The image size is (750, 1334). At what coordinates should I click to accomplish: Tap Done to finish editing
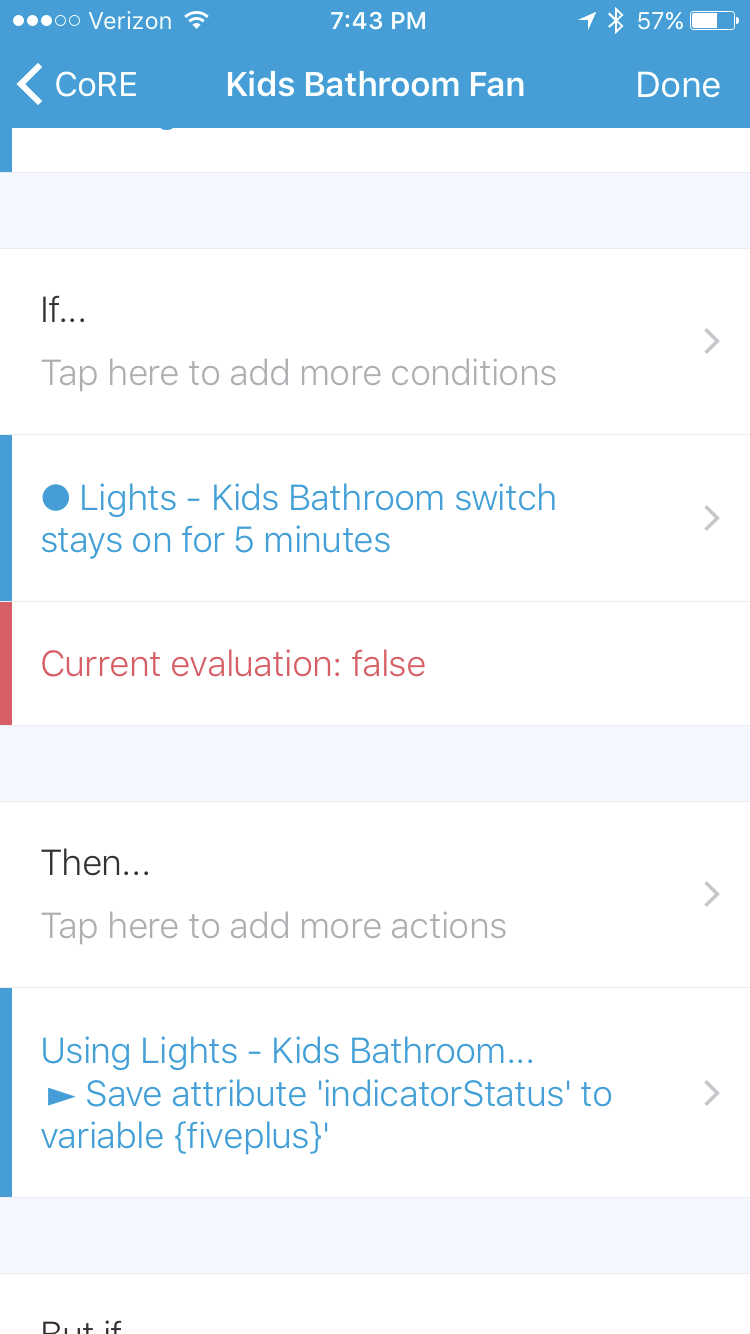coord(677,85)
